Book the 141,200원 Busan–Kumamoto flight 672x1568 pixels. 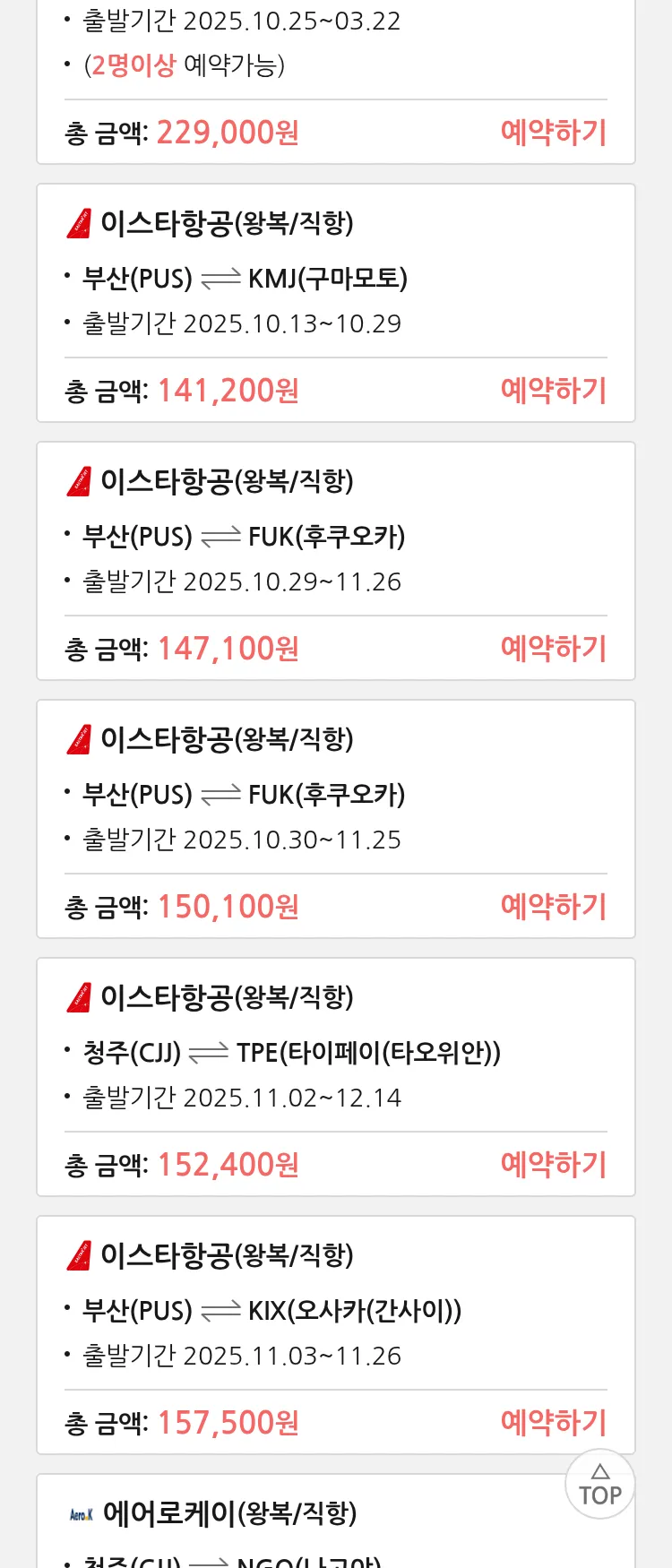(x=553, y=391)
